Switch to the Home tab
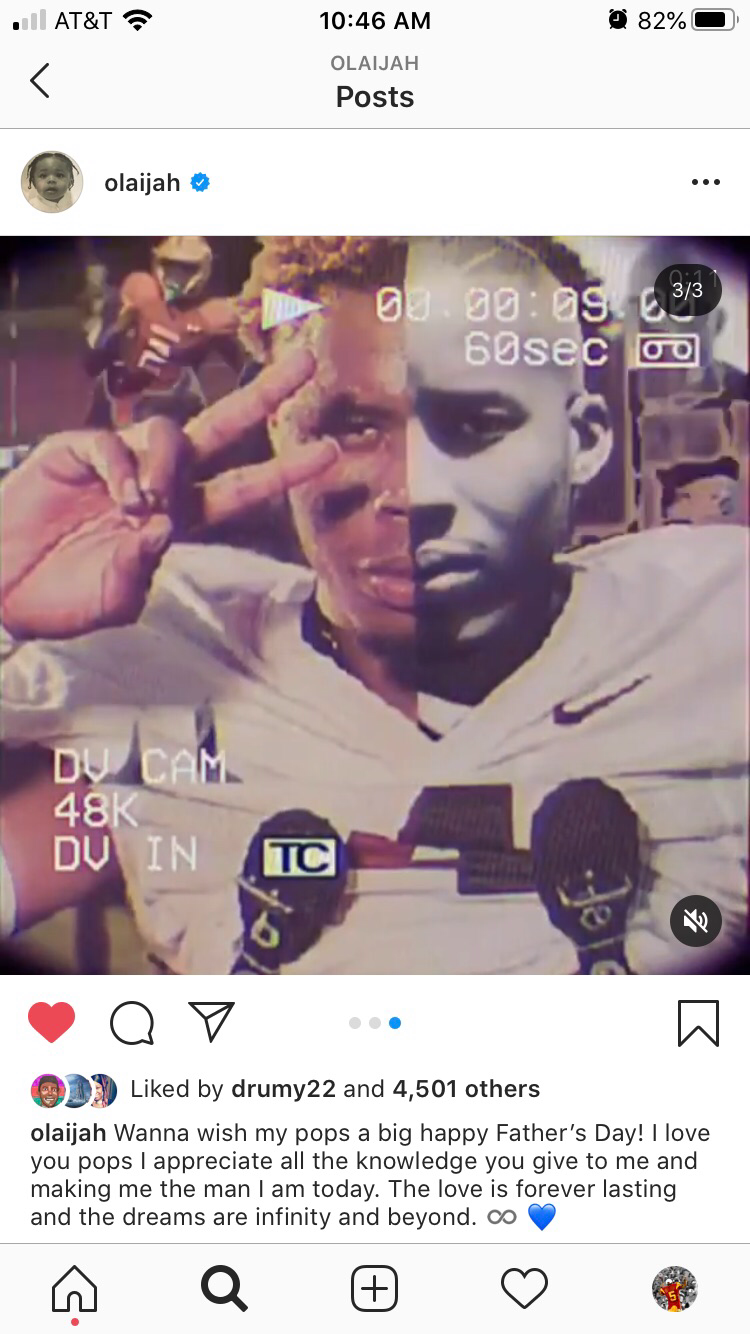This screenshot has width=750, height=1334. click(x=75, y=1288)
